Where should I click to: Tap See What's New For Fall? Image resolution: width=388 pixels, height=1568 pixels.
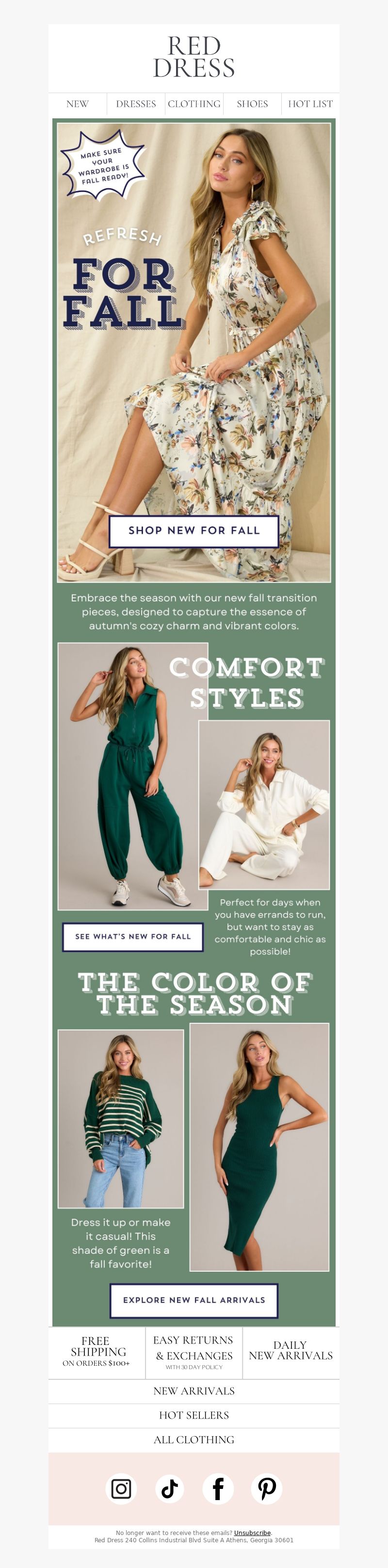coord(133,936)
